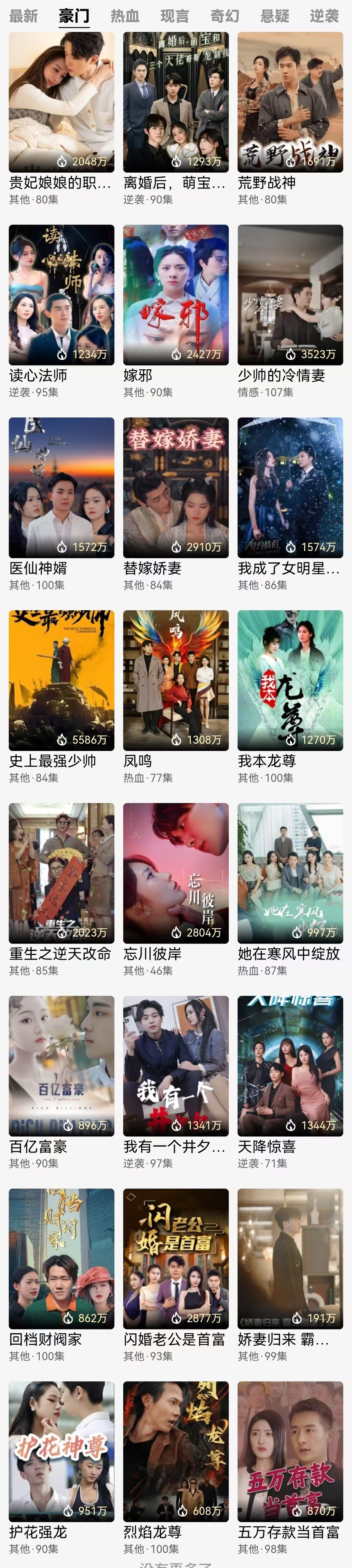The image size is (352, 1568).
Task: View 我本龙尊 details
Action: click(x=290, y=680)
